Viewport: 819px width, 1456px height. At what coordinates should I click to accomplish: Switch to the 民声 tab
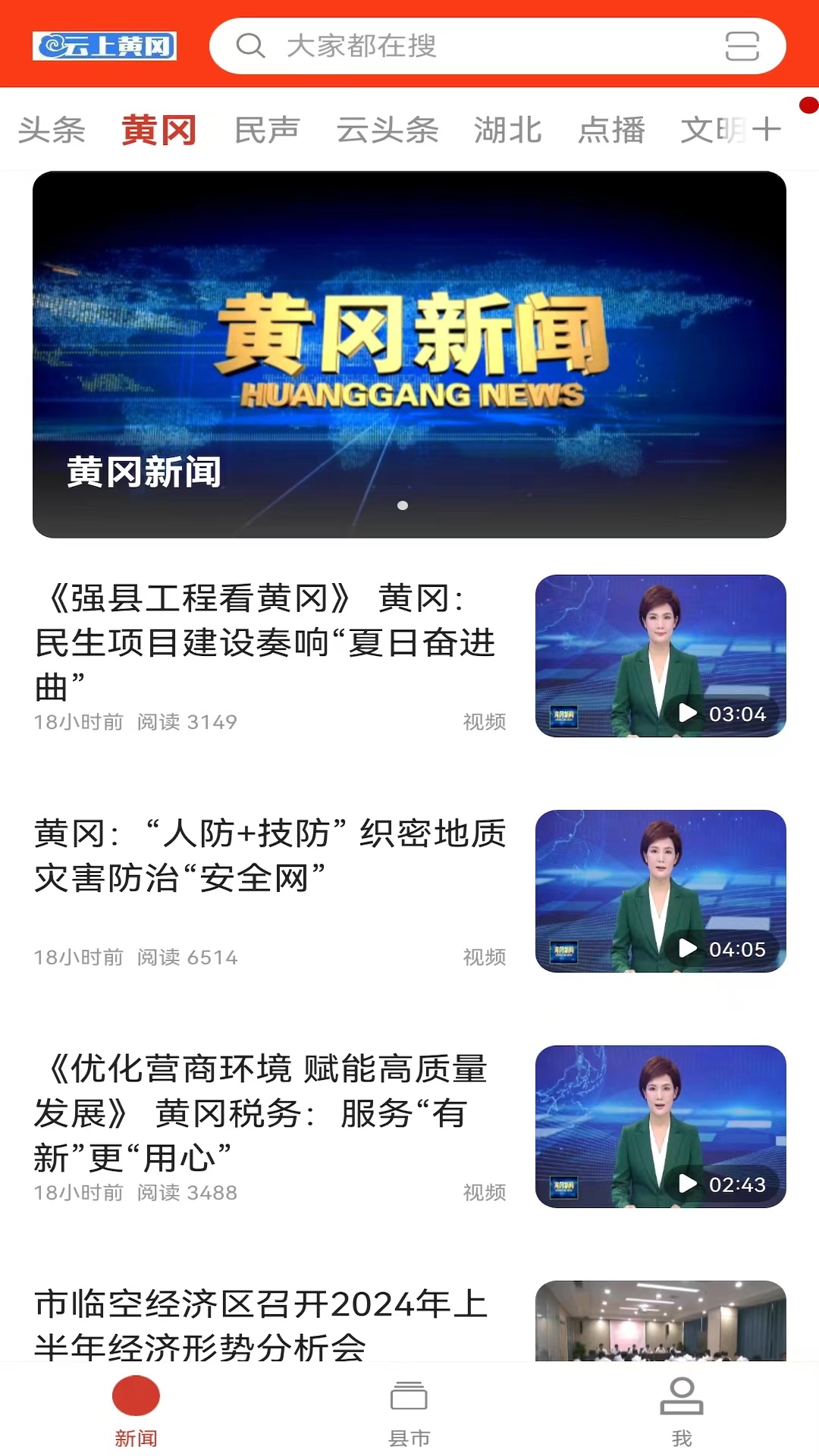pos(267,130)
